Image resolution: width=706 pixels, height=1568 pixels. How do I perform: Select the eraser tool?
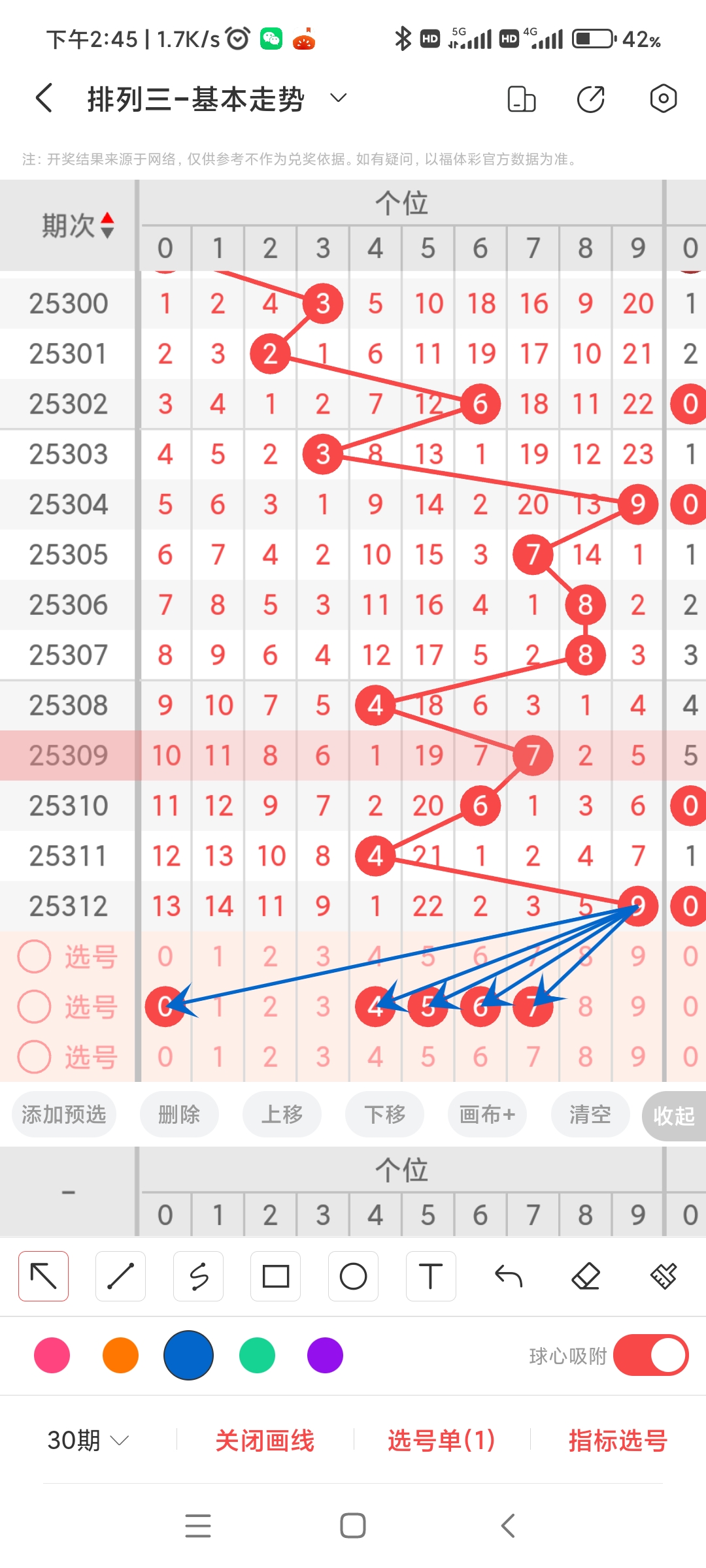click(586, 1275)
